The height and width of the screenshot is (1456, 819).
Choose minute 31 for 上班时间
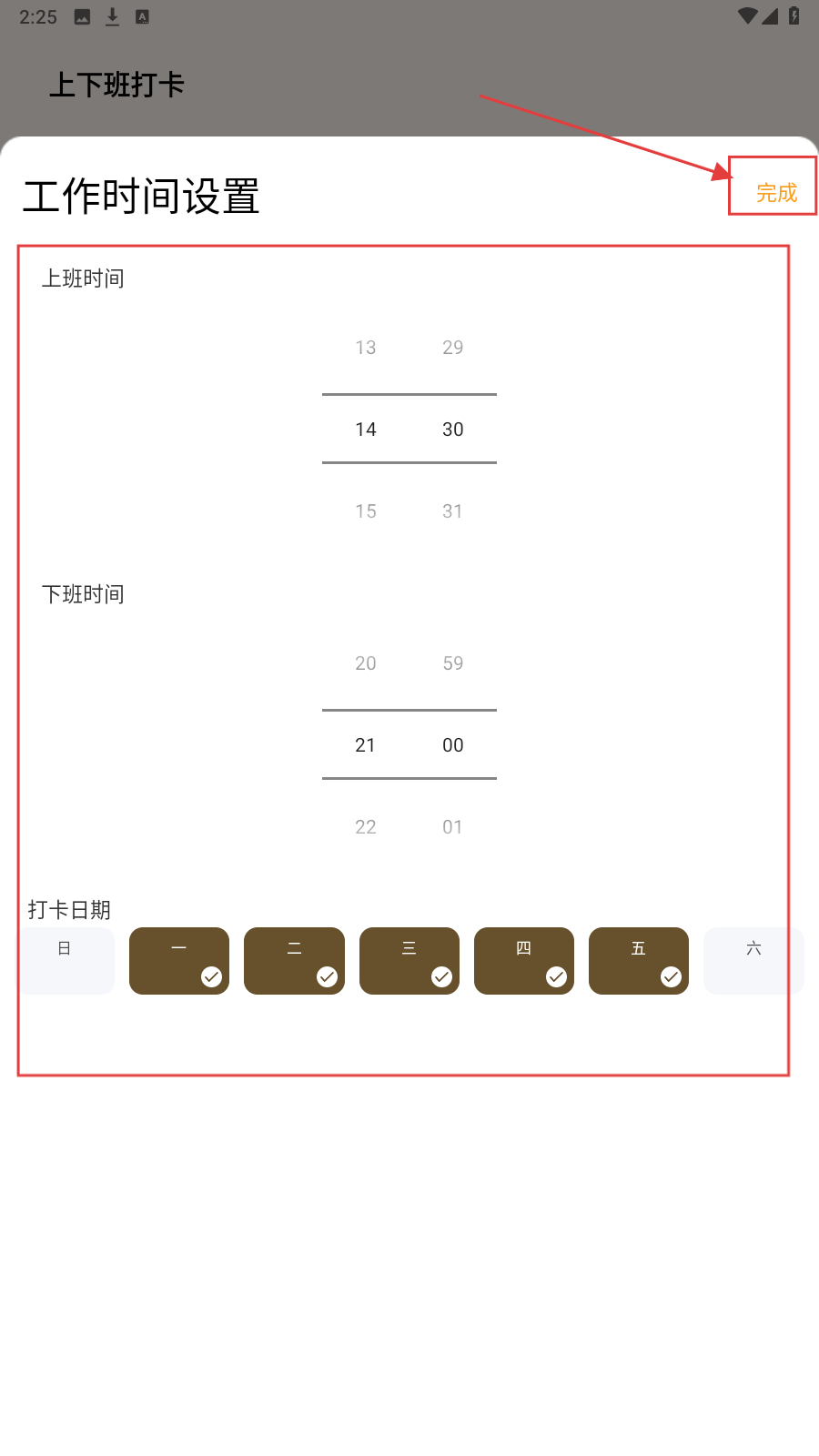click(453, 511)
